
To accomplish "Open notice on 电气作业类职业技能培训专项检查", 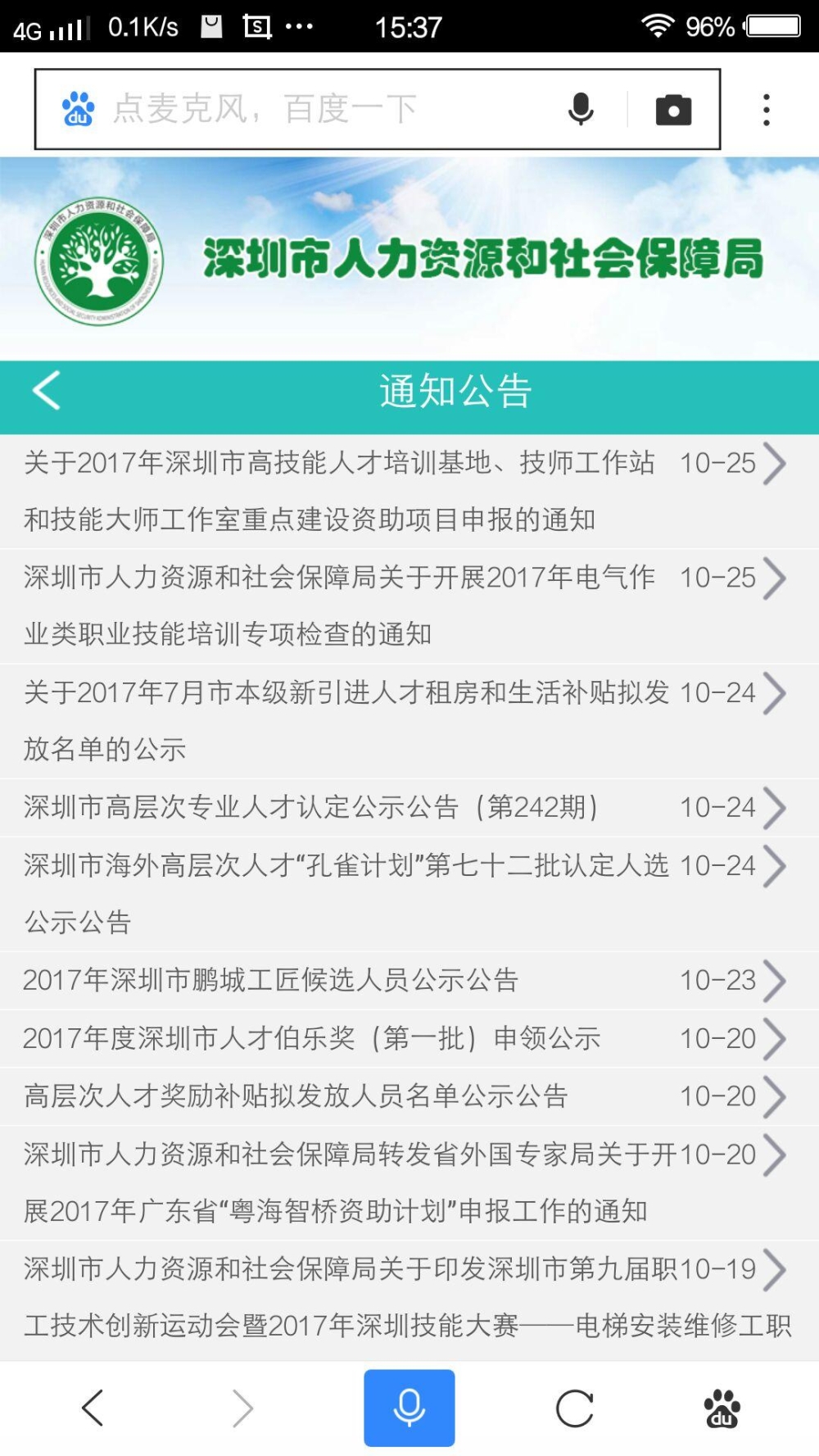I will (x=409, y=606).
